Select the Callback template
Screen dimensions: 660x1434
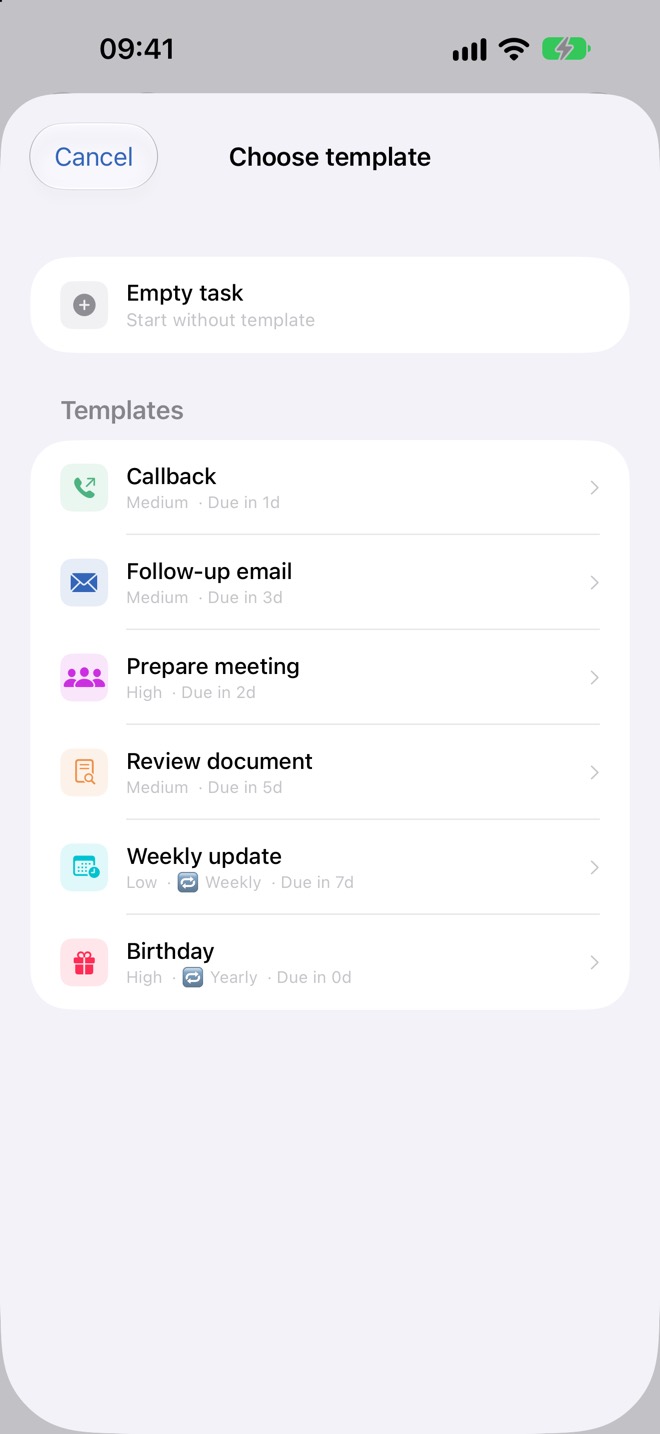330,488
